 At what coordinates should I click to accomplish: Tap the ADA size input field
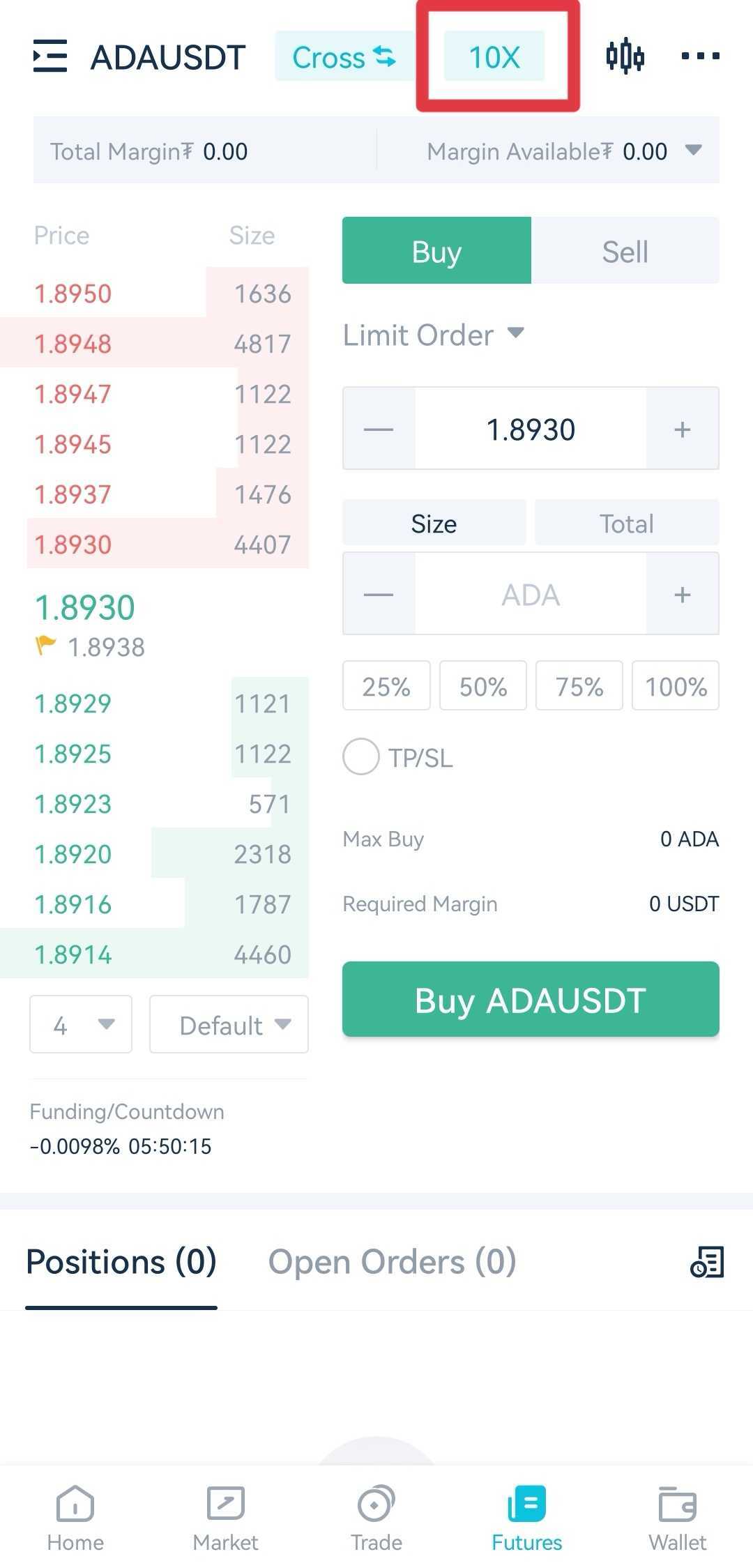coord(531,594)
